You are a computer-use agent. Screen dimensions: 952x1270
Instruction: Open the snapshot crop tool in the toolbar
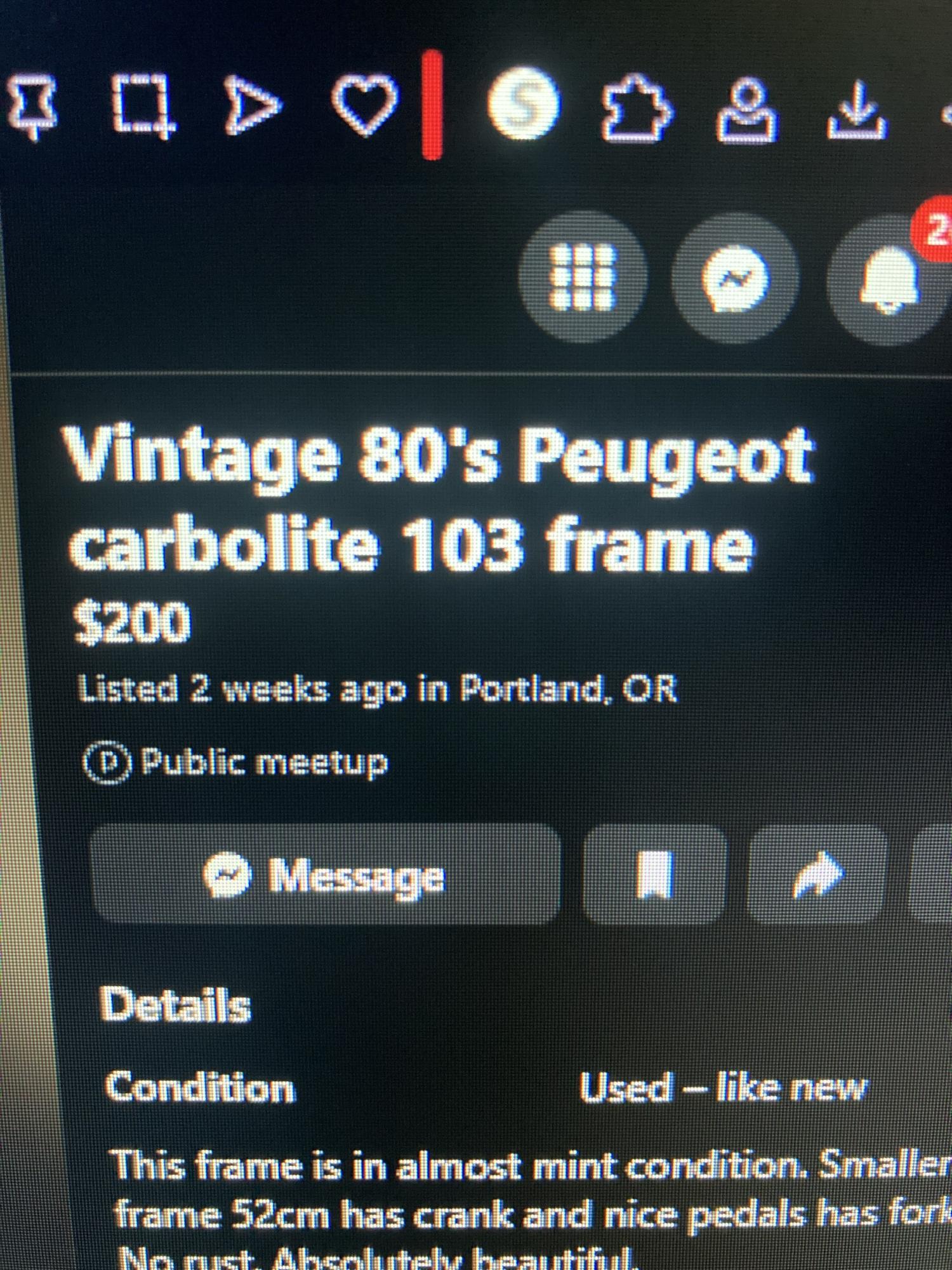point(143,105)
